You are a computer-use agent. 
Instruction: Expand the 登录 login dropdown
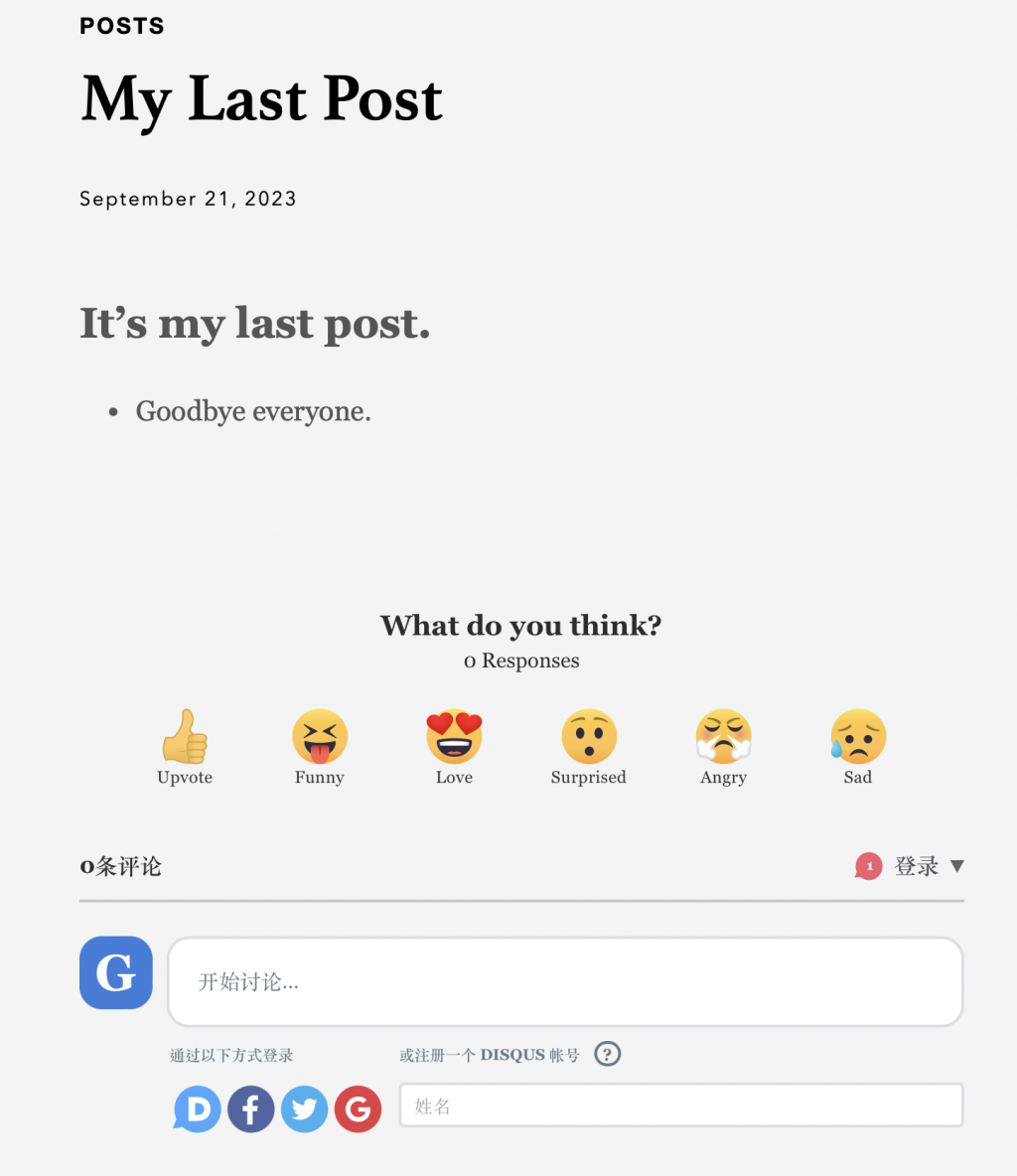pos(928,866)
